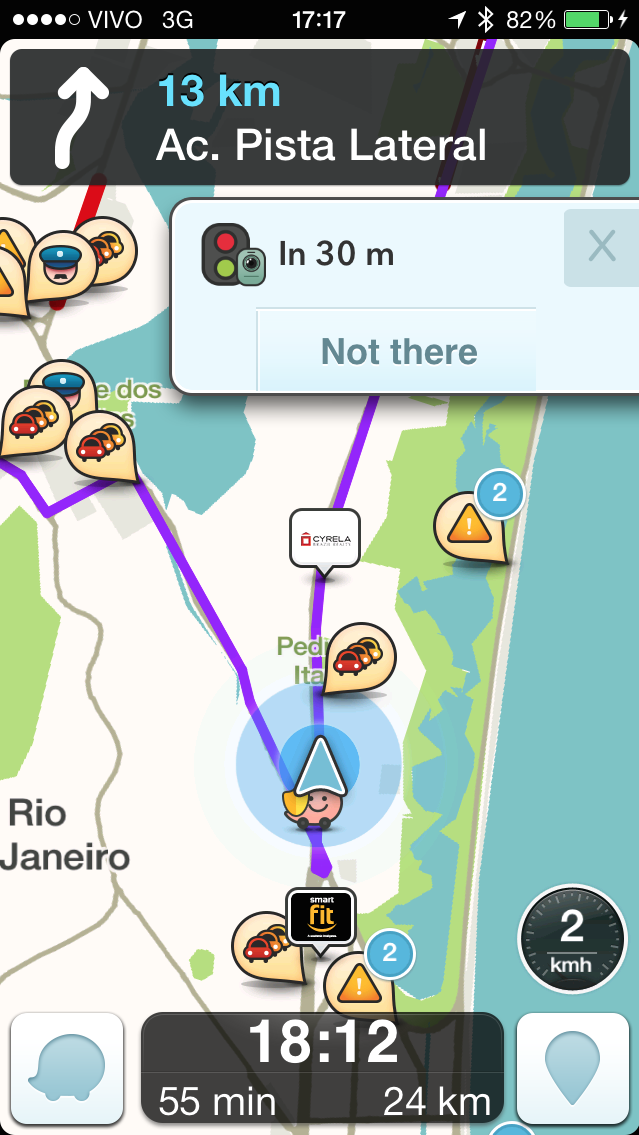639x1135 pixels.
Task: Open the report pin button
Action: 572,1067
